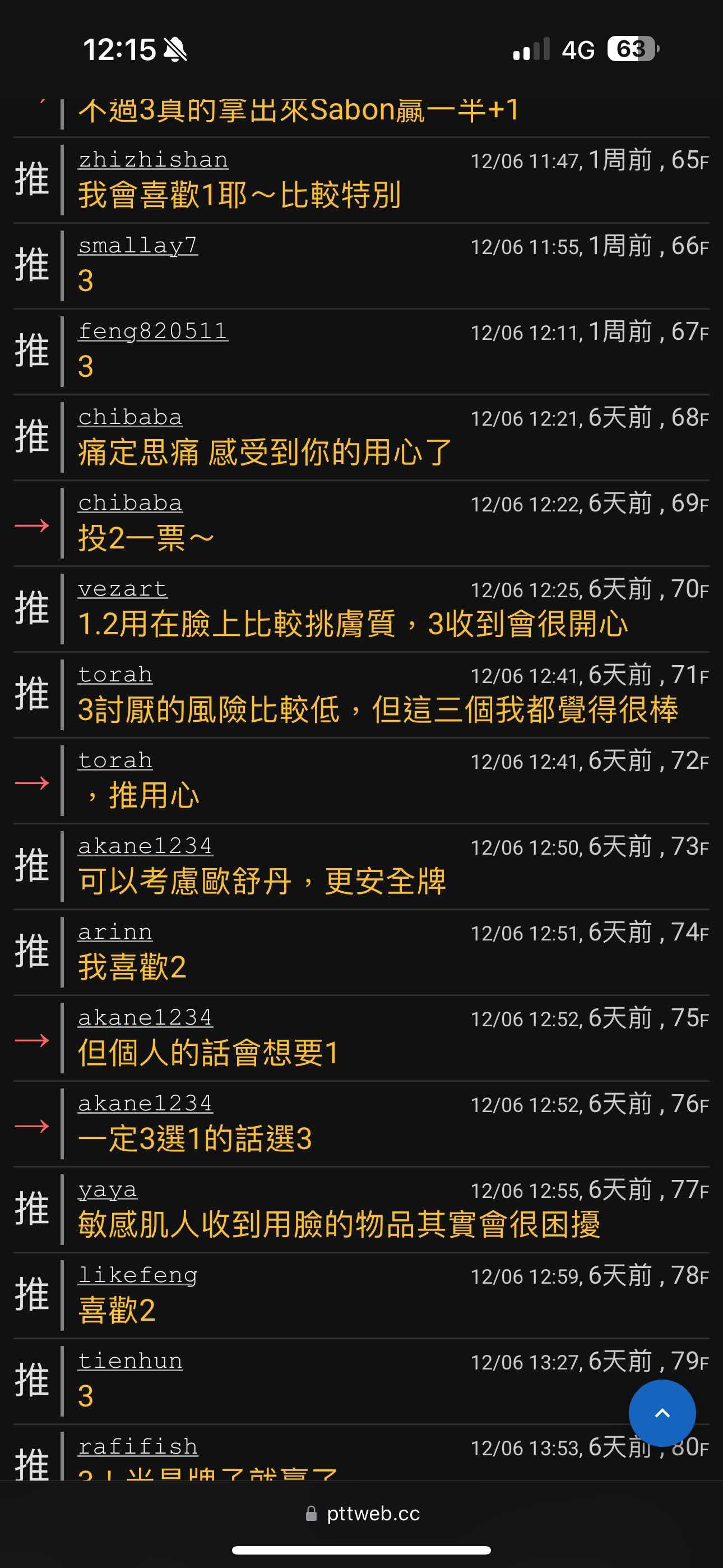Open akane1234's username on comment 76F

point(145,1104)
